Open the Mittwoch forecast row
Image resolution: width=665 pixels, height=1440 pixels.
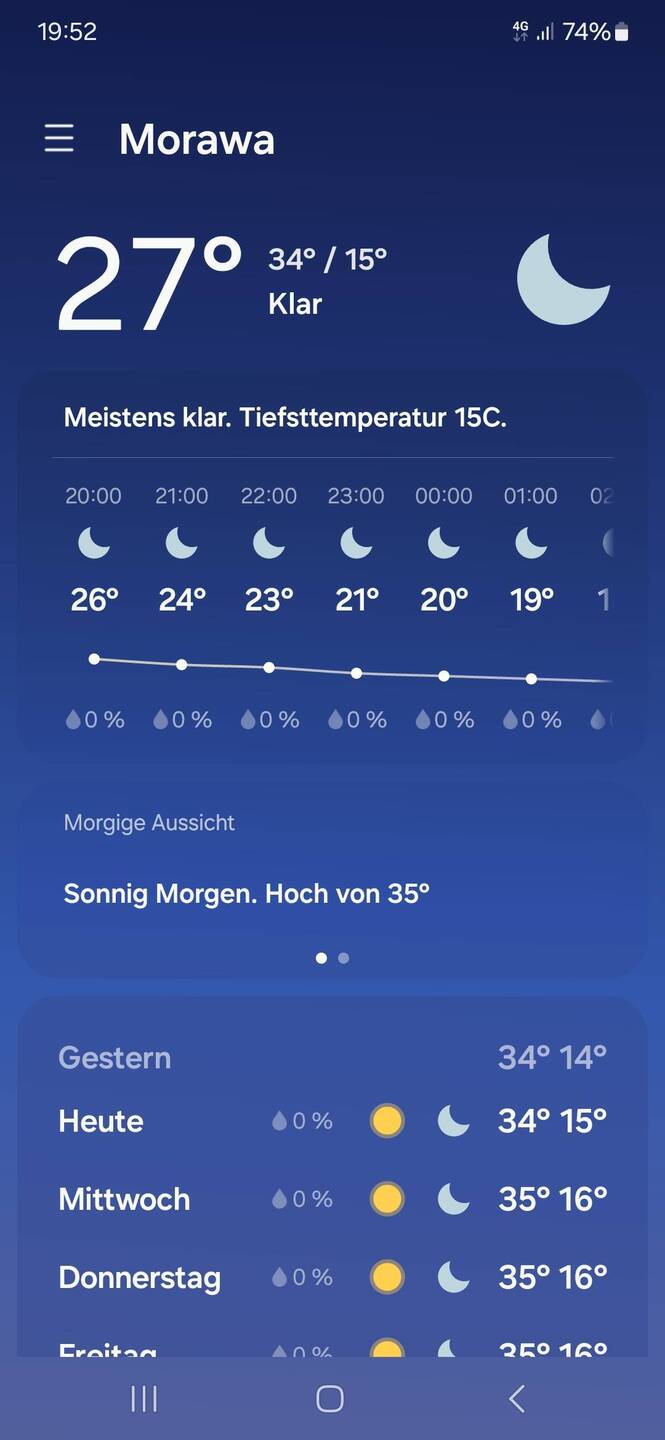[x=332, y=1199]
